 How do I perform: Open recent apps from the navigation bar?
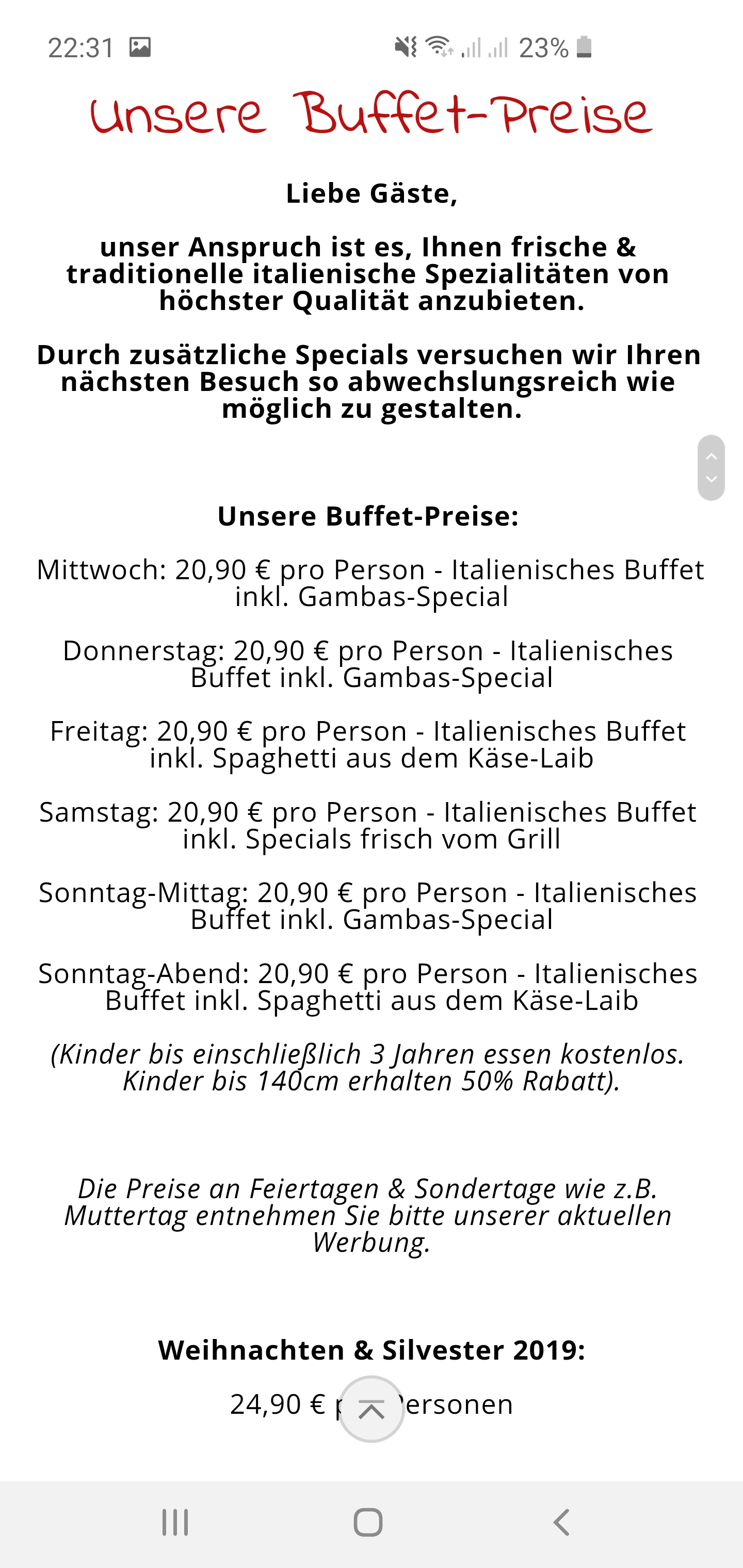[x=175, y=1523]
